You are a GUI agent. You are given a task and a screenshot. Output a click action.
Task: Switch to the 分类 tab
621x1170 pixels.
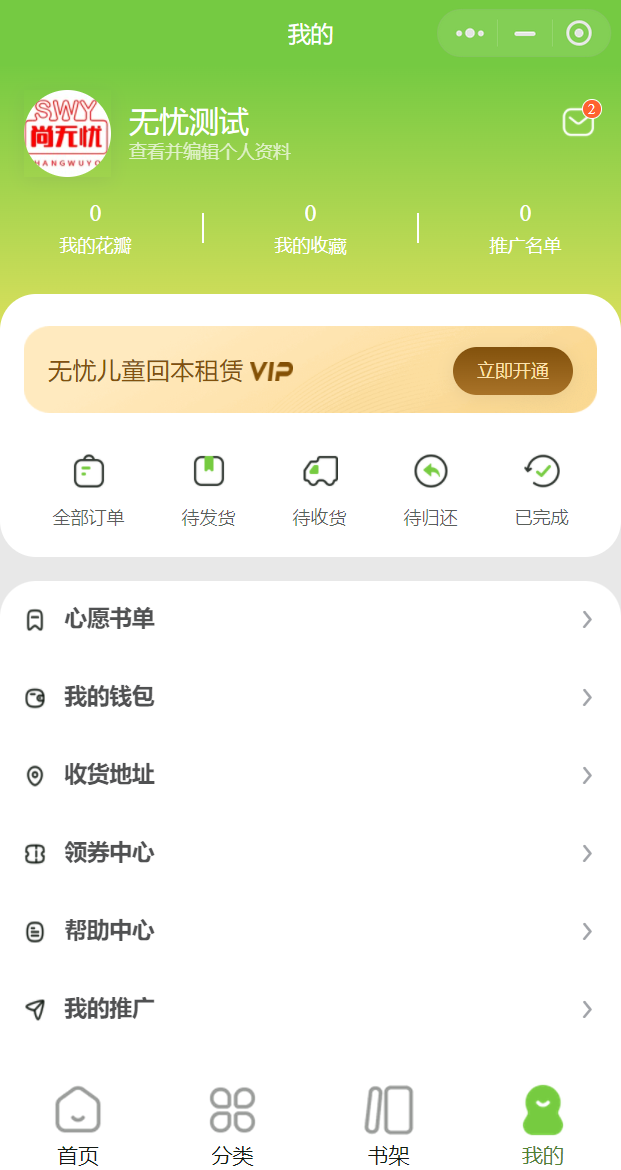[x=233, y=1125]
